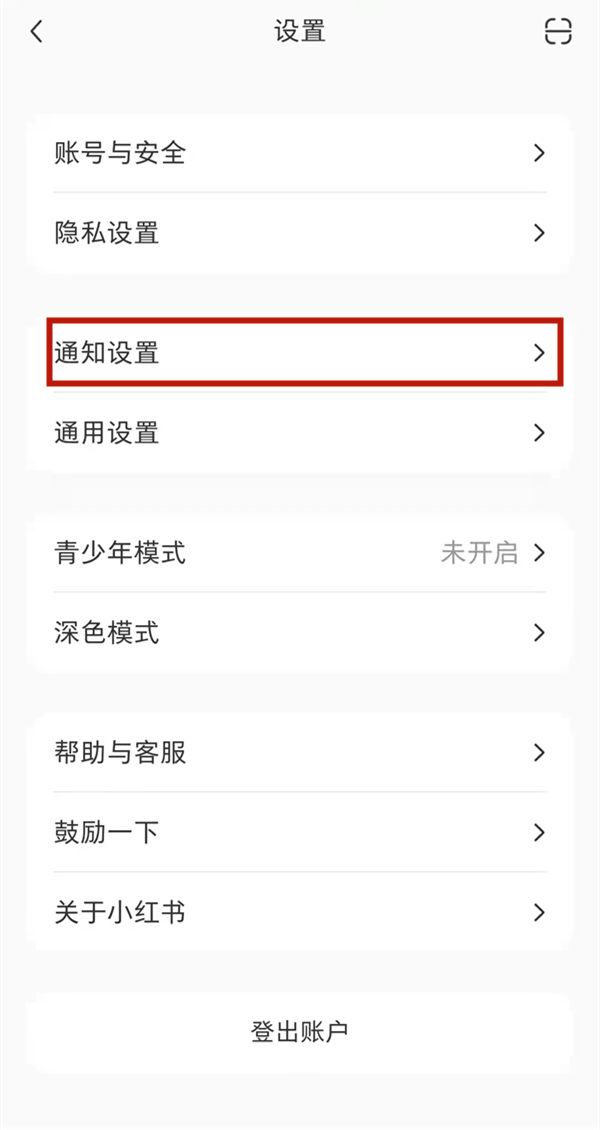Image resolution: width=600 pixels, height=1130 pixels.
Task: Open 深色模式 options
Action: (300, 633)
